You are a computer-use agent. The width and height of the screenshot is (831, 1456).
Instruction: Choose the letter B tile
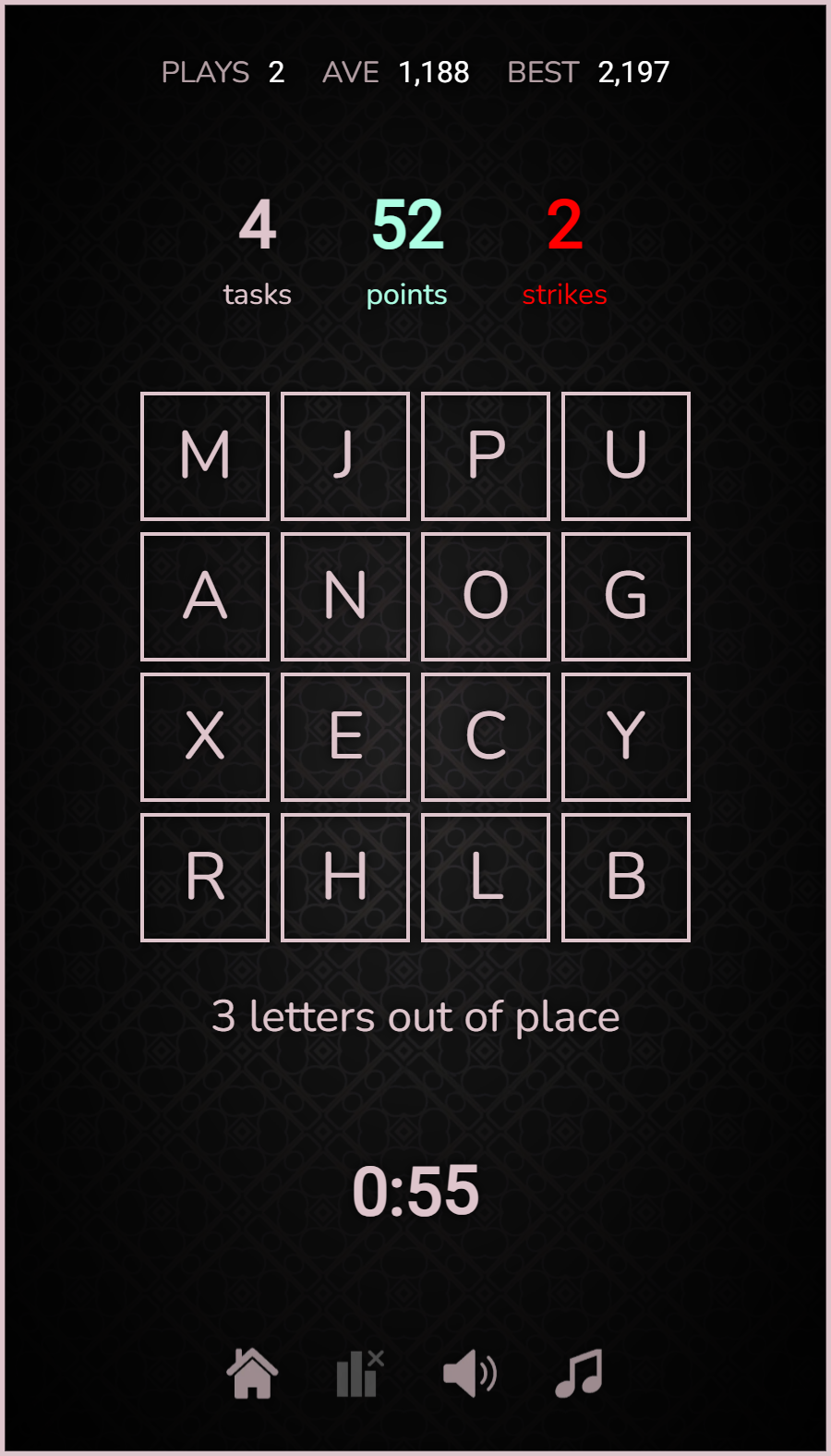point(626,878)
